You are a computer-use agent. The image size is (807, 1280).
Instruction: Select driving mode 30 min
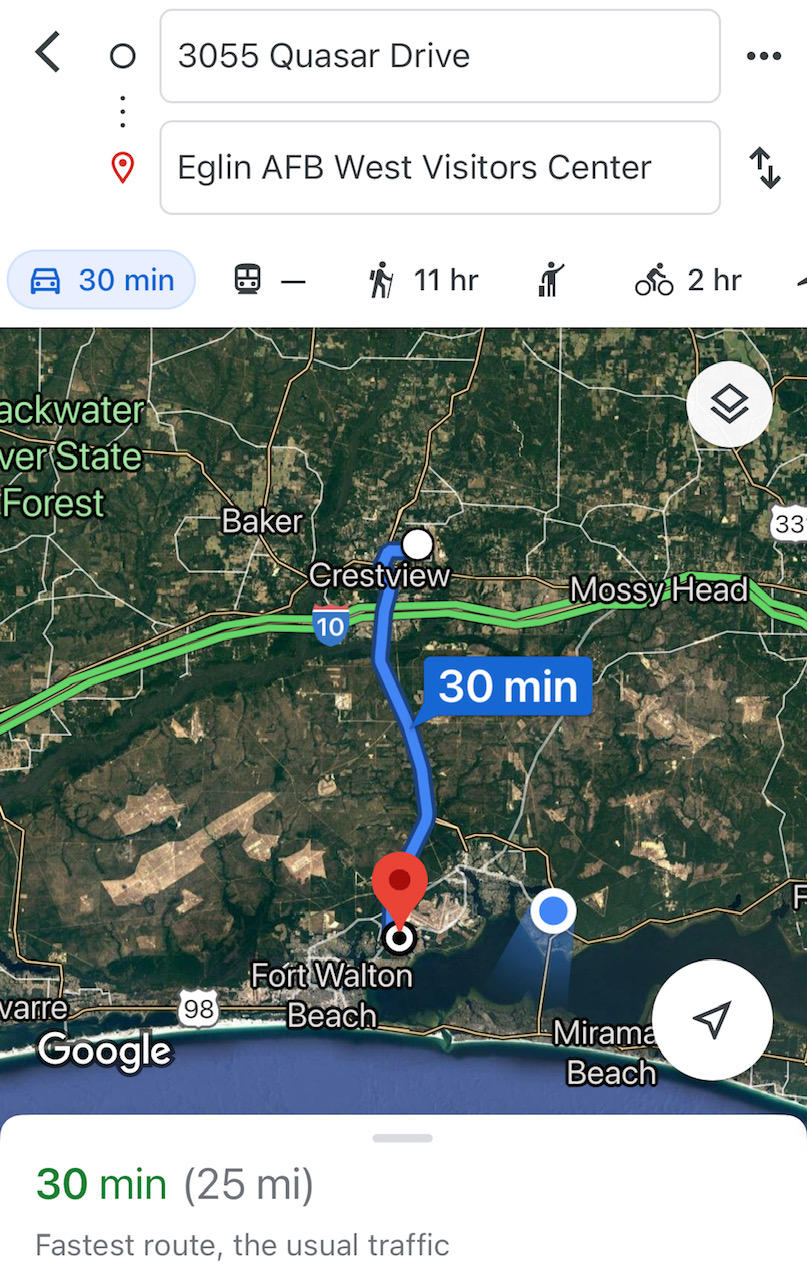102,280
